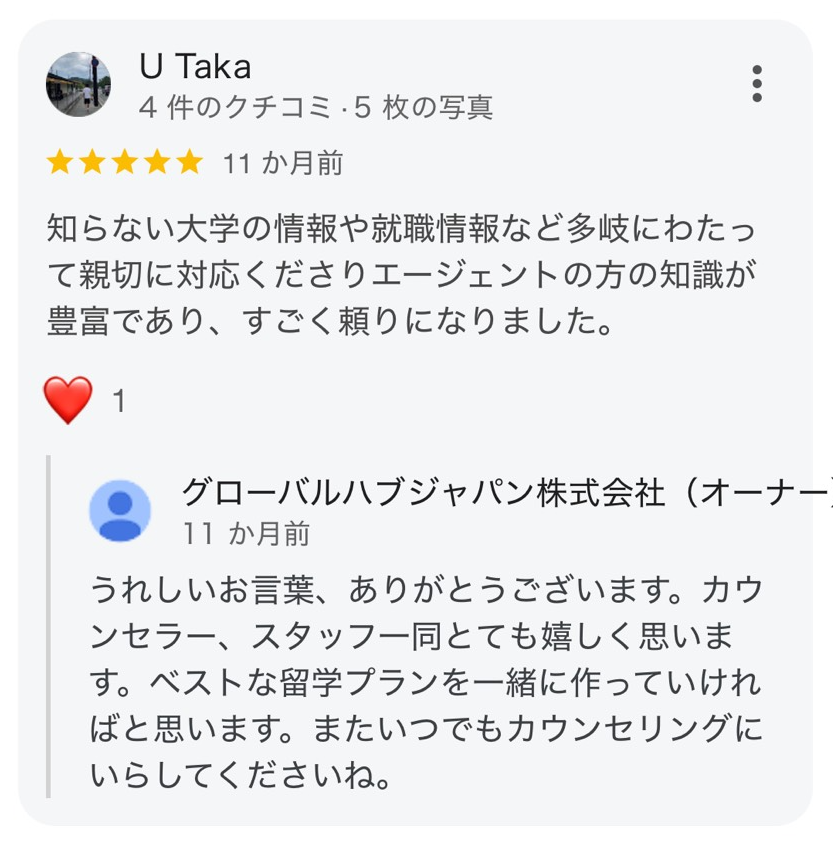
Task: Open U Taka's profile picture
Action: [78, 85]
